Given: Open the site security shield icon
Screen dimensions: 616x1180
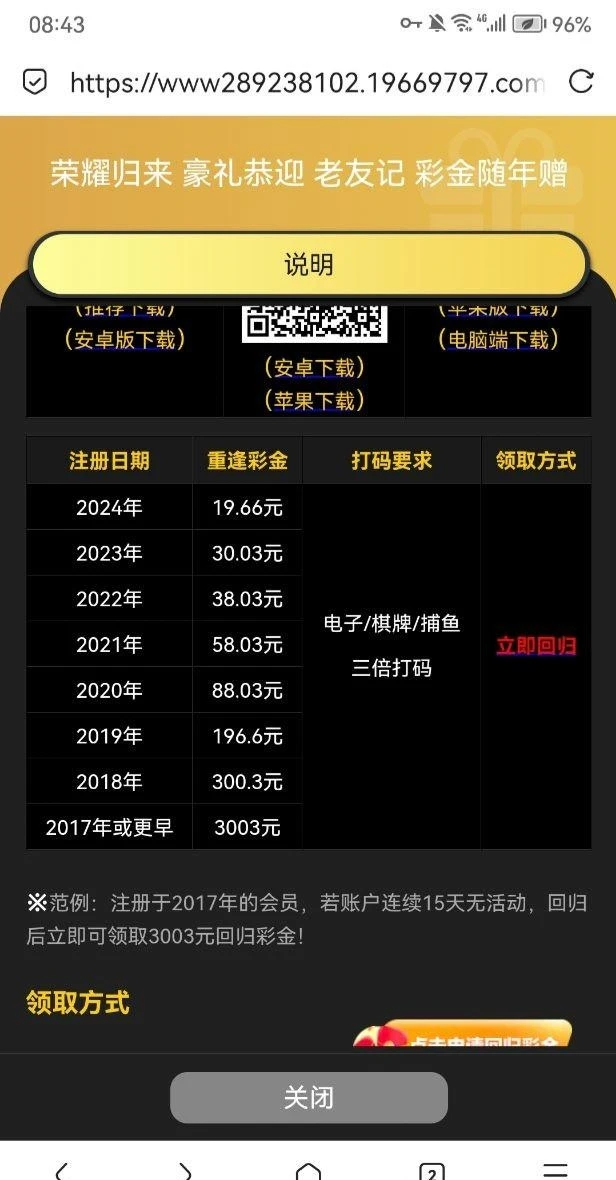Looking at the screenshot, I should tap(35, 82).
